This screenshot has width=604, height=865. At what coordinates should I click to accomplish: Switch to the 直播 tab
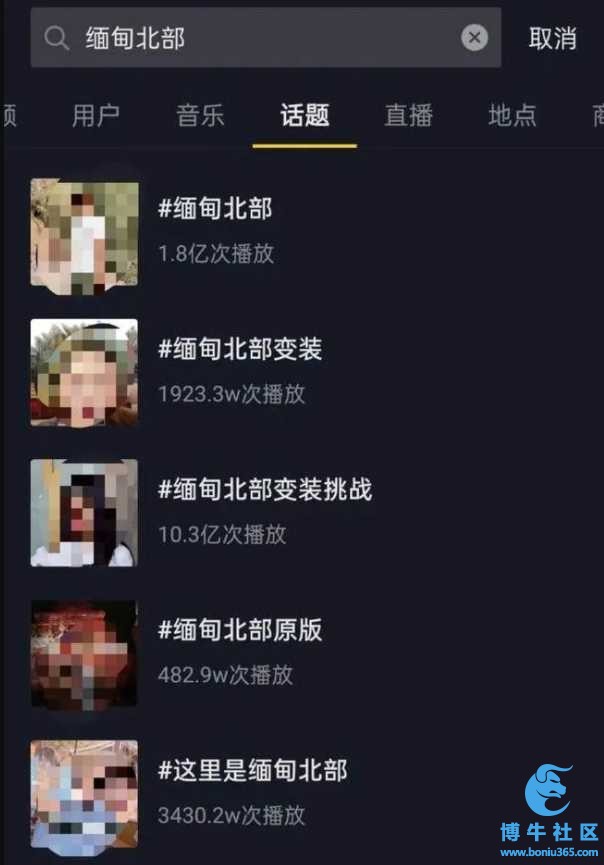(408, 115)
